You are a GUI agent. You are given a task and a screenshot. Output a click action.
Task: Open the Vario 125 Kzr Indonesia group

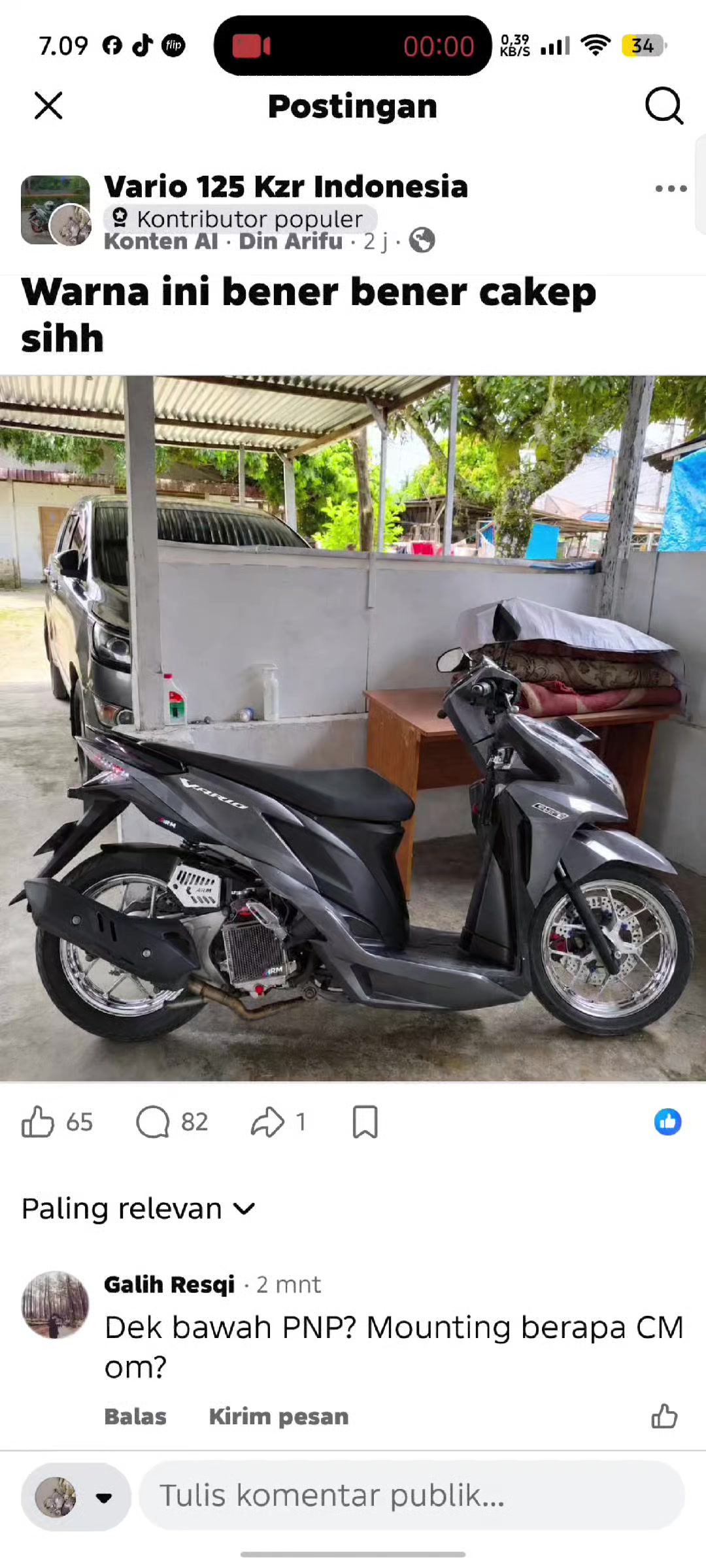[286, 187]
